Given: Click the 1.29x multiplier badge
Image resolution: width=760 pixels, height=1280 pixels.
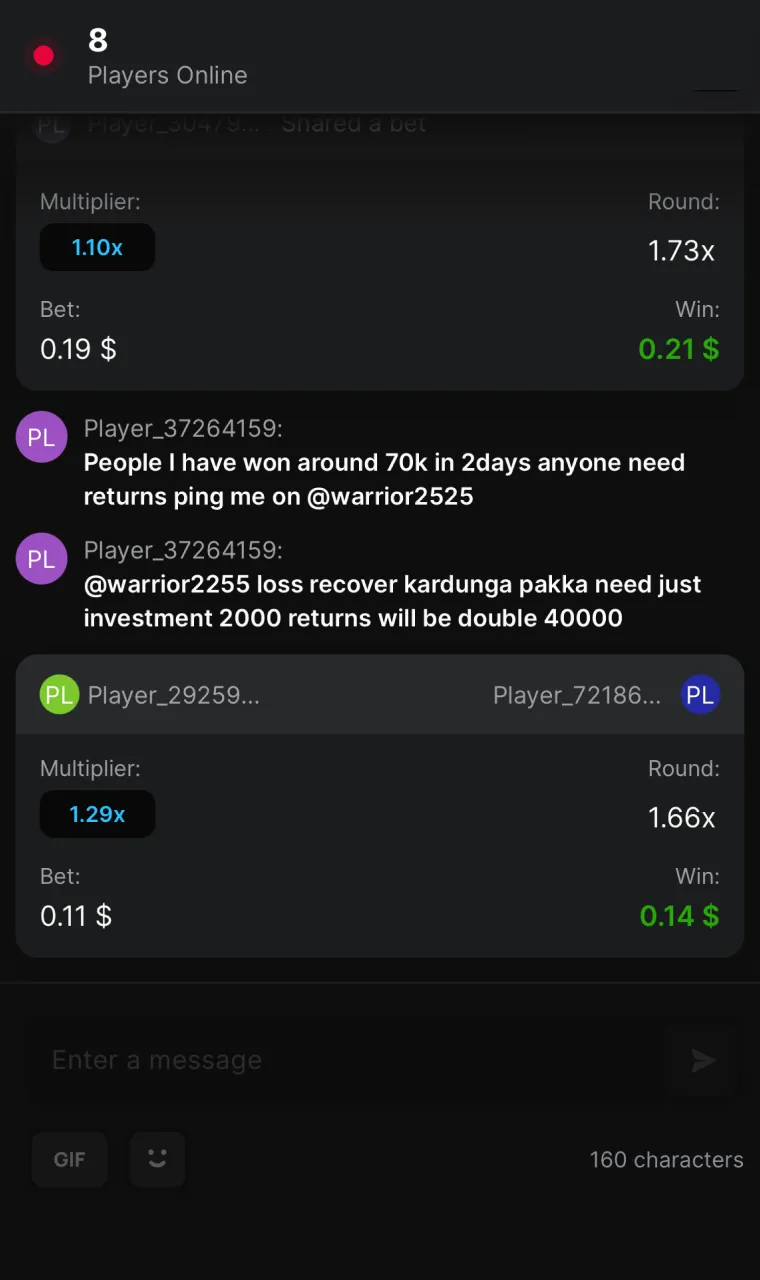Looking at the screenshot, I should point(97,814).
